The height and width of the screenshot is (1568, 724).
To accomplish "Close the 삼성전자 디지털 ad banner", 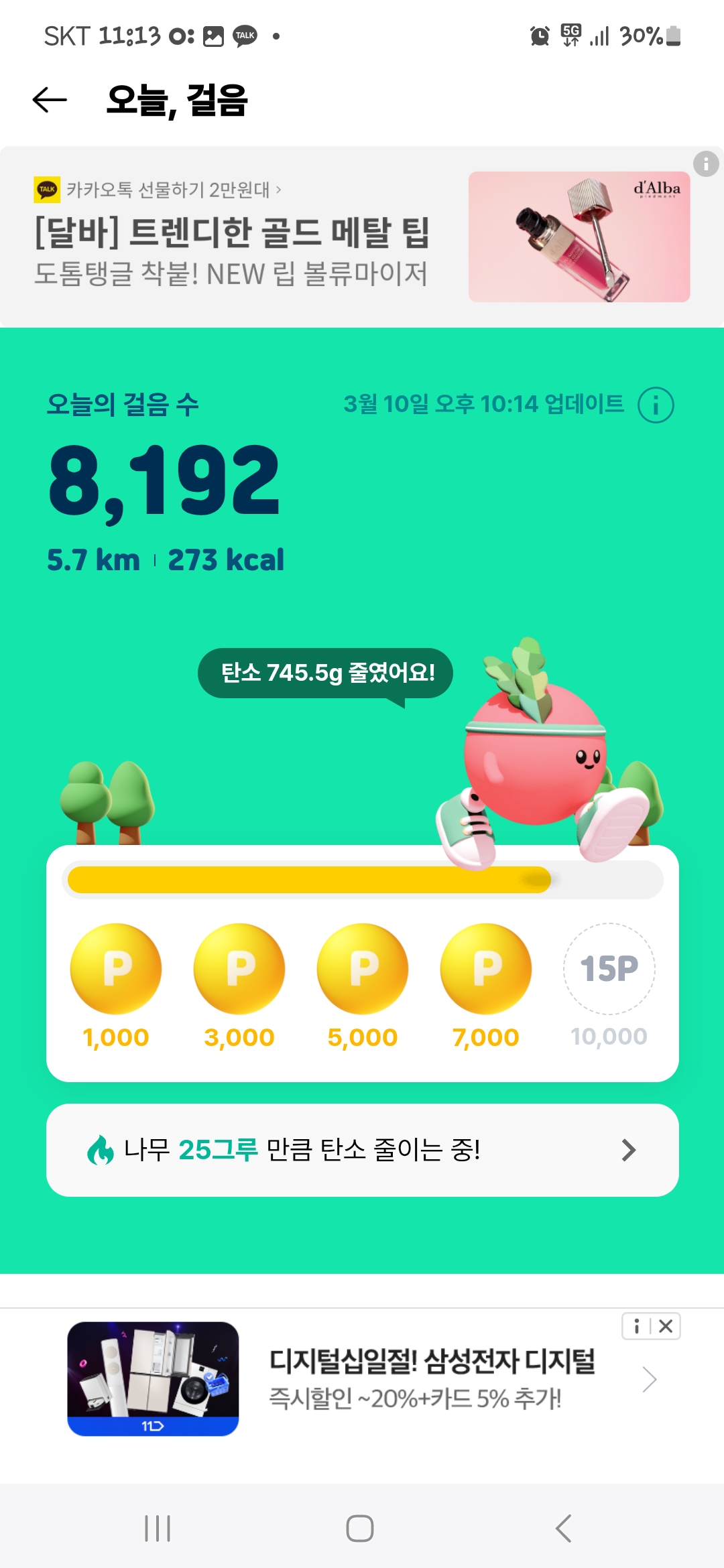I will point(666,1326).
